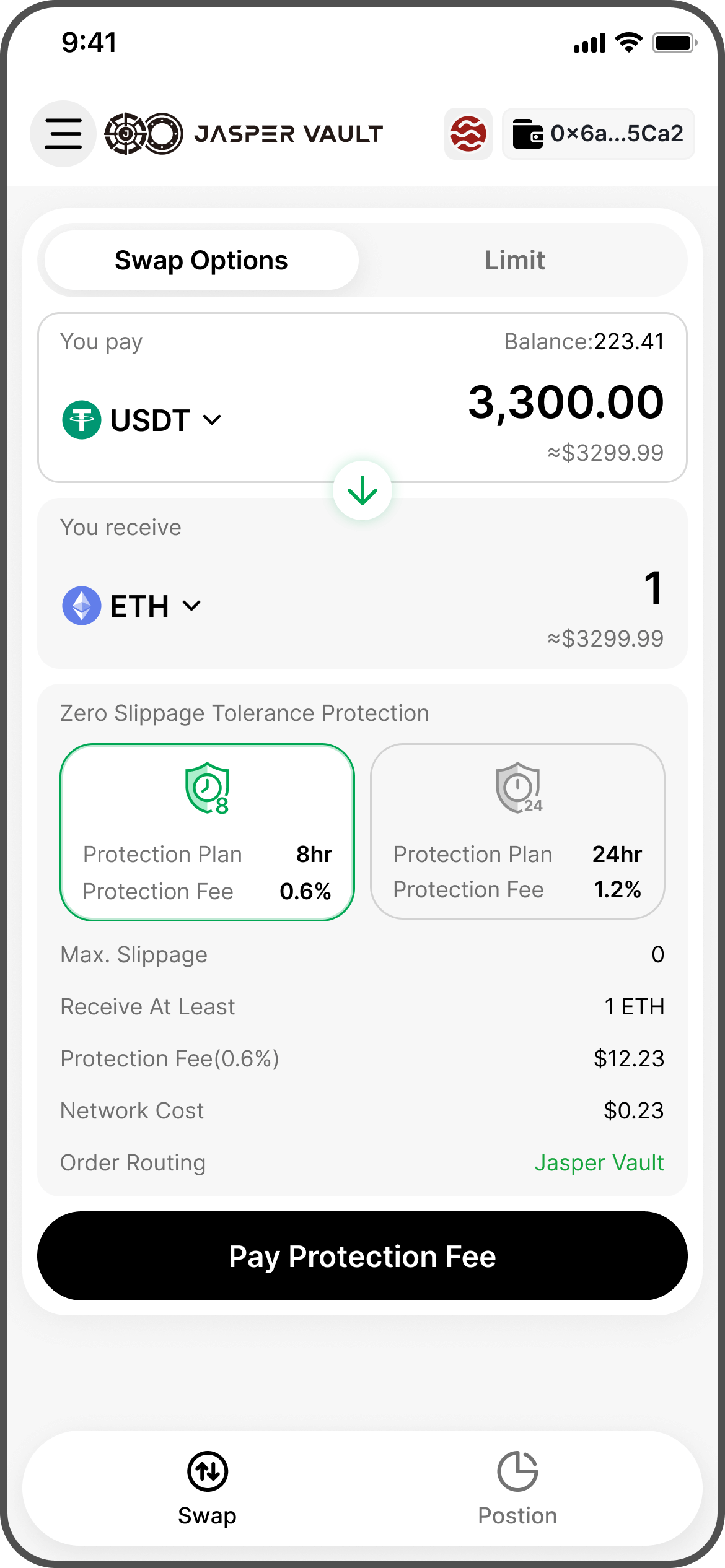The width and height of the screenshot is (725, 1568).
Task: Tap the wallet address 0x6a...5Ca2 button
Action: [598, 134]
